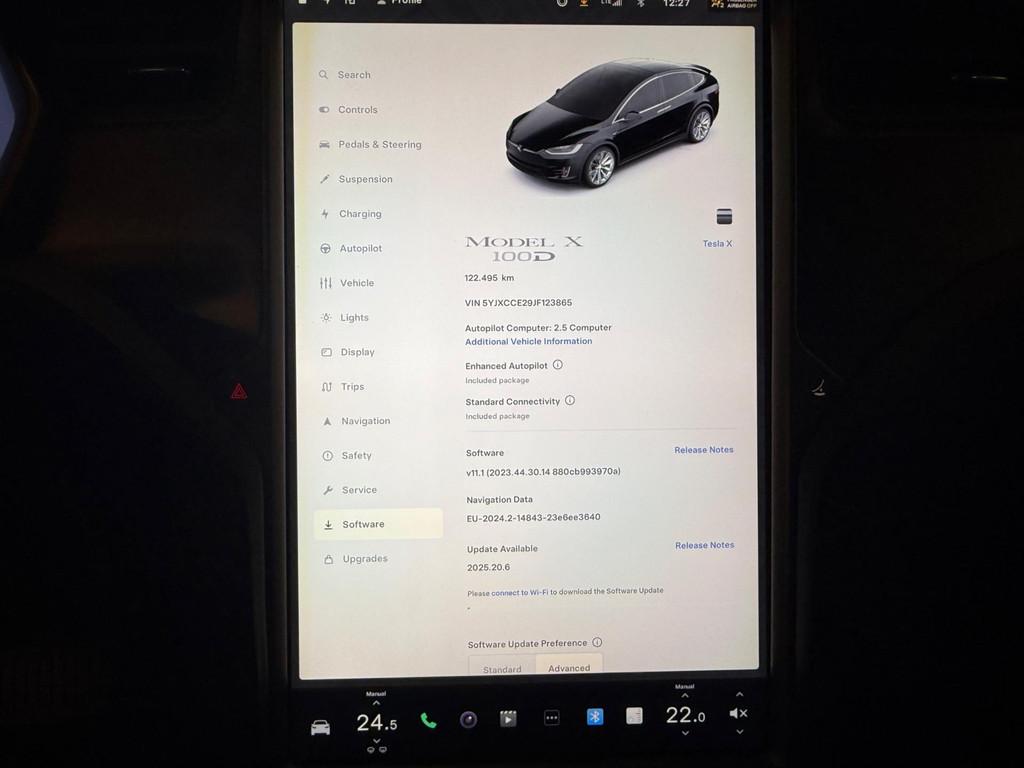Tap the connect to Wi-Fi link
This screenshot has width=1024, height=768.
coord(519,592)
